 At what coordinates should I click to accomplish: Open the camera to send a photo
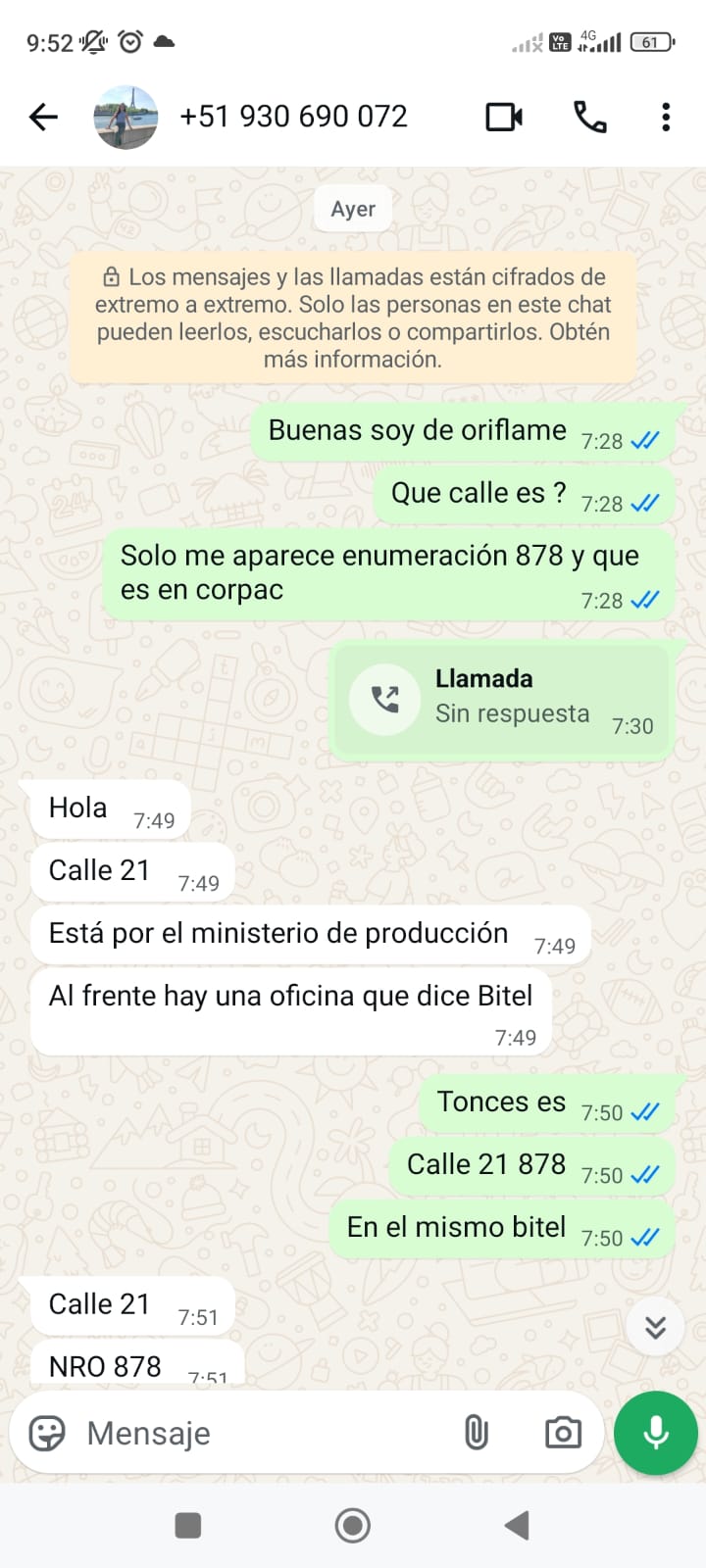tap(563, 1434)
